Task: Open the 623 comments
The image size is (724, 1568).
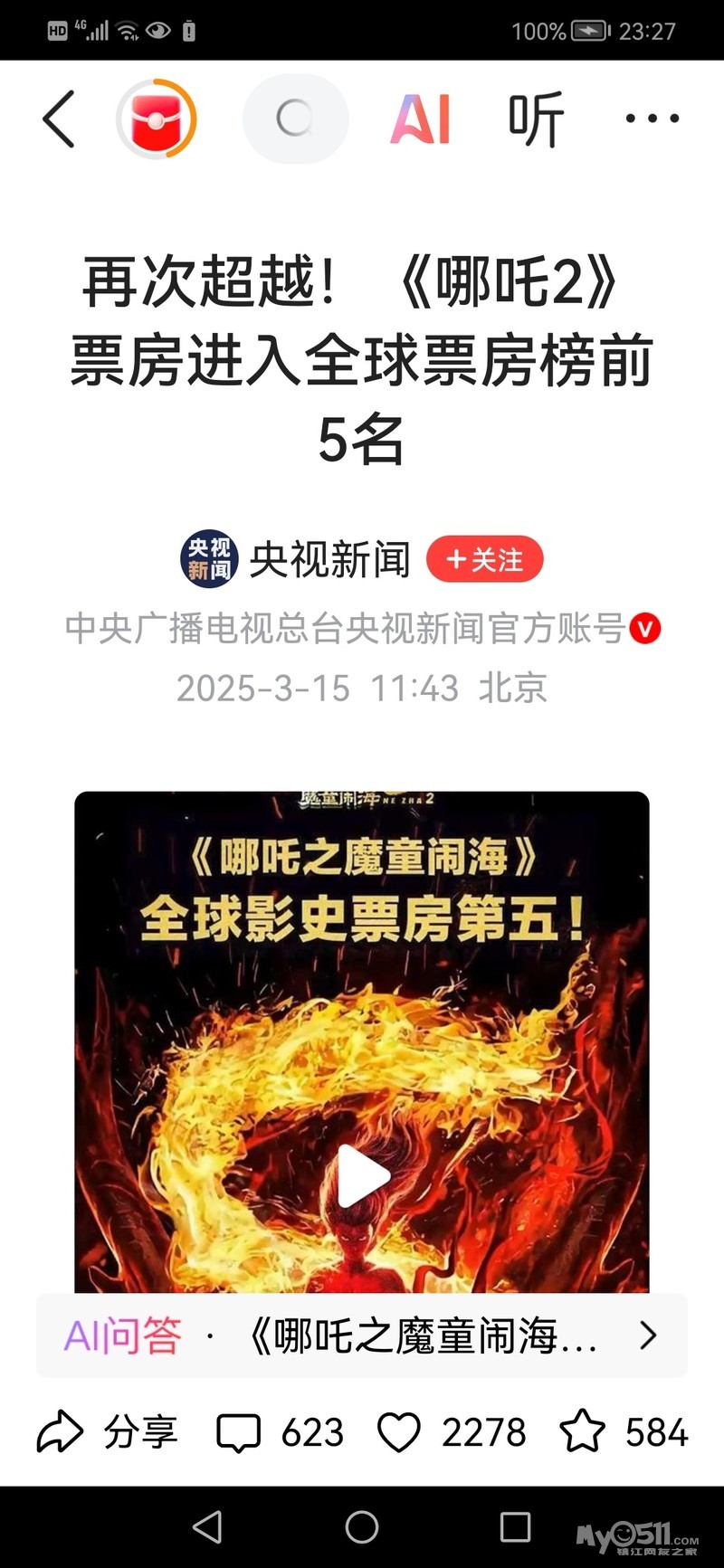Action: [281, 1432]
